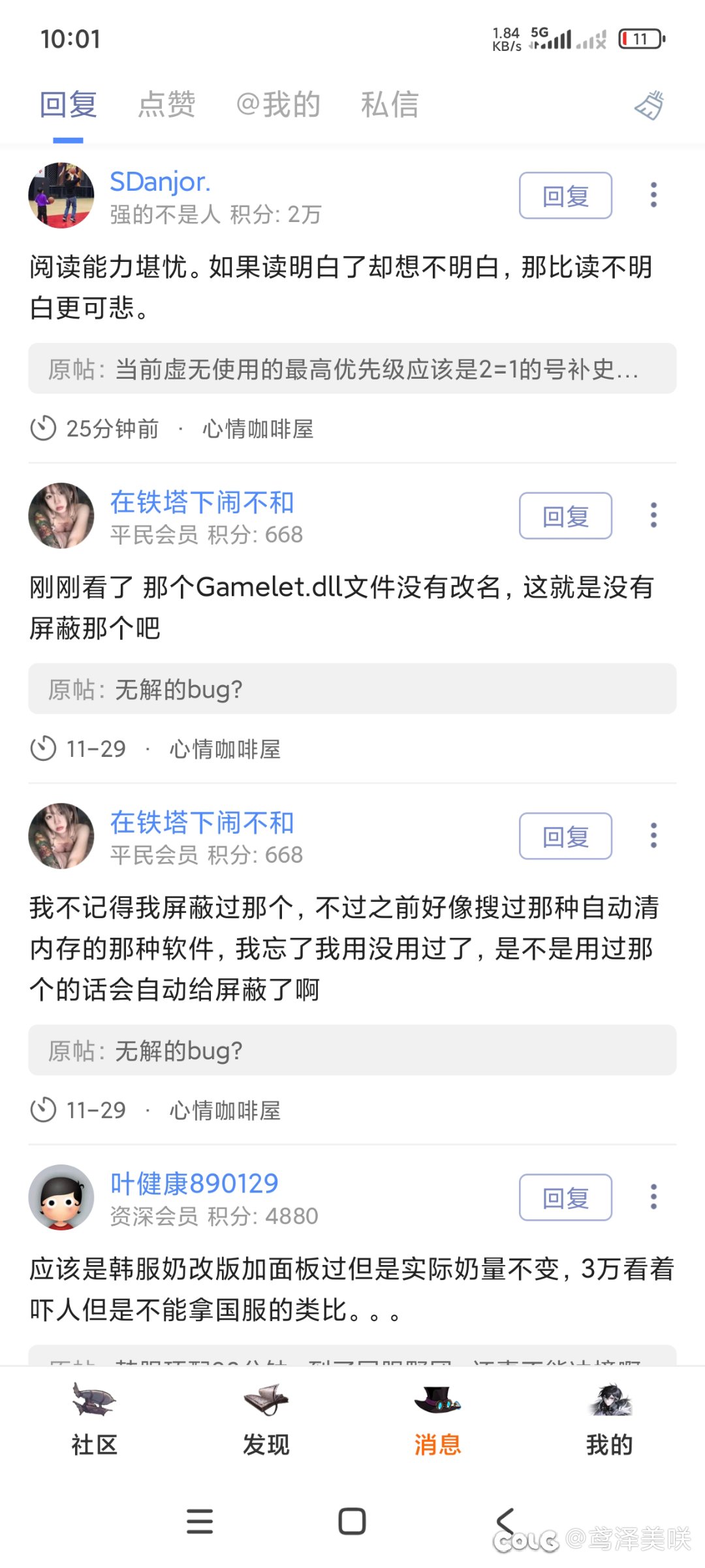Open three-dot menu on the Gamelet.dll reply
Image resolution: width=705 pixels, height=1568 pixels.
[x=653, y=515]
